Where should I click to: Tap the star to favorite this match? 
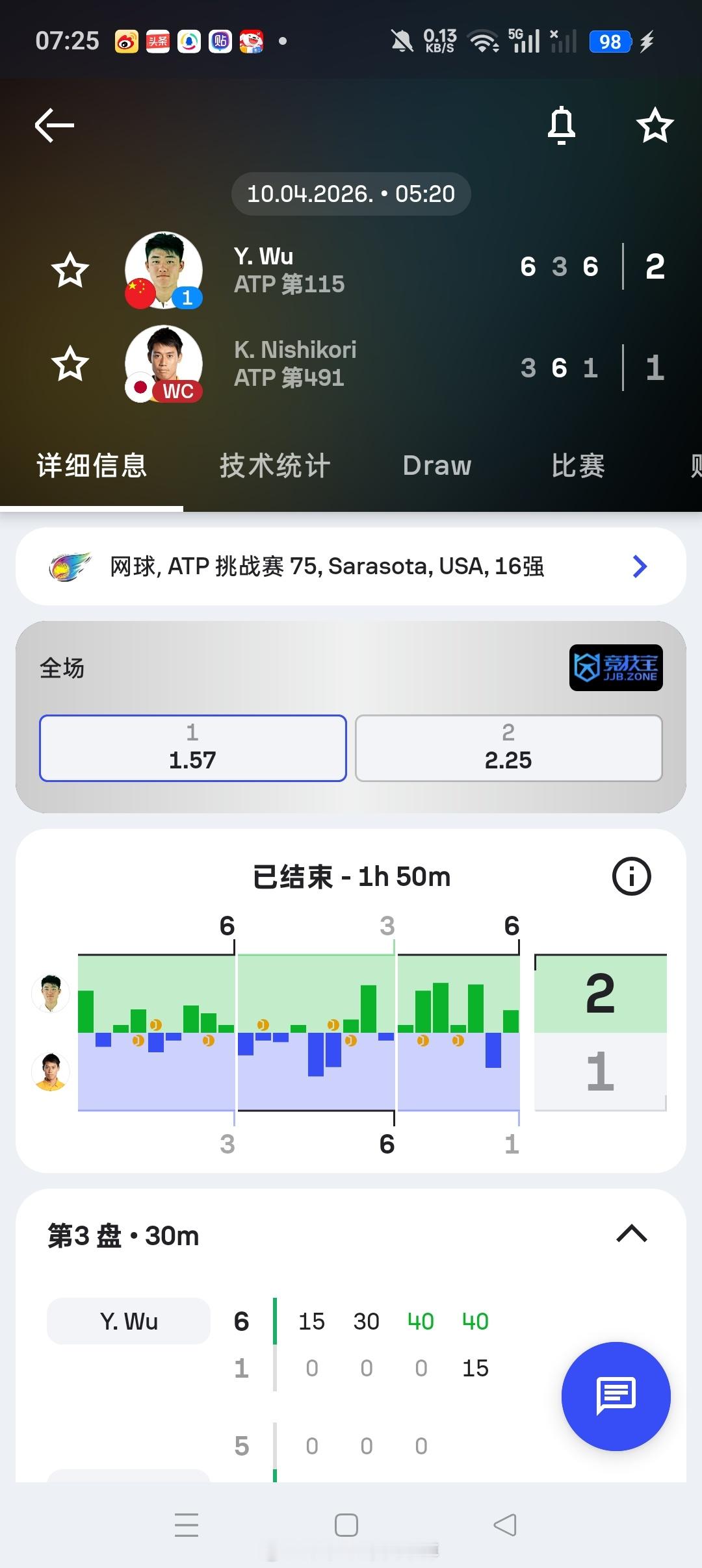click(654, 125)
